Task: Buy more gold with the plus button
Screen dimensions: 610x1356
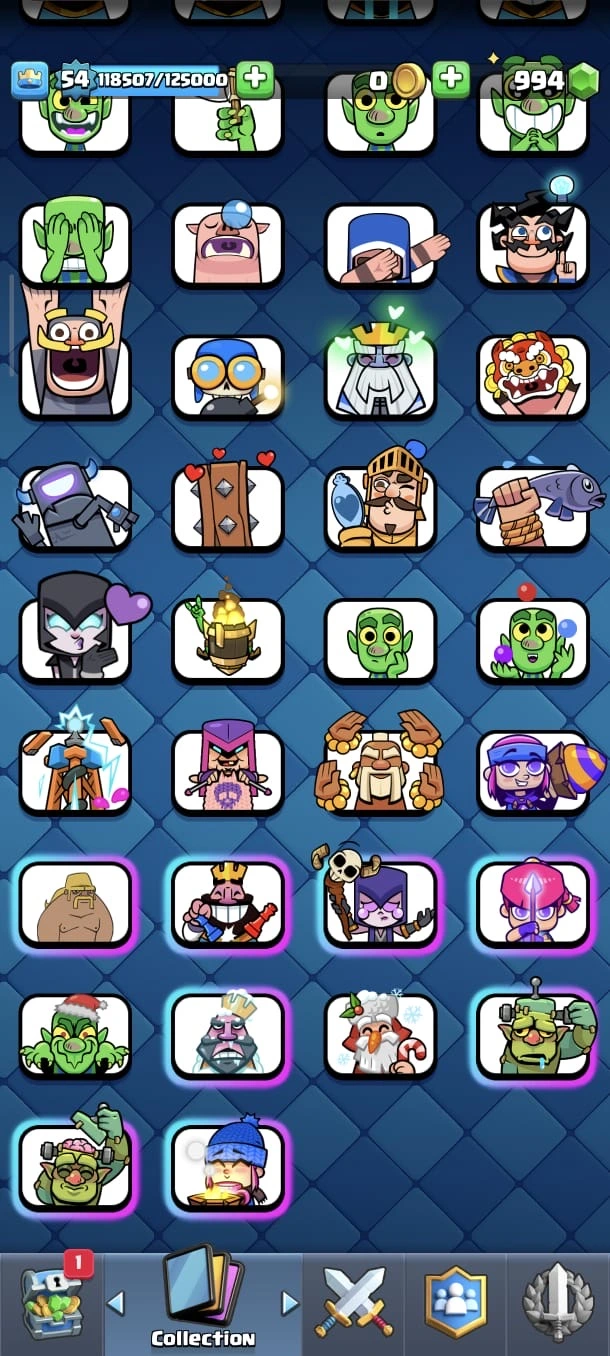Action: [x=450, y=78]
